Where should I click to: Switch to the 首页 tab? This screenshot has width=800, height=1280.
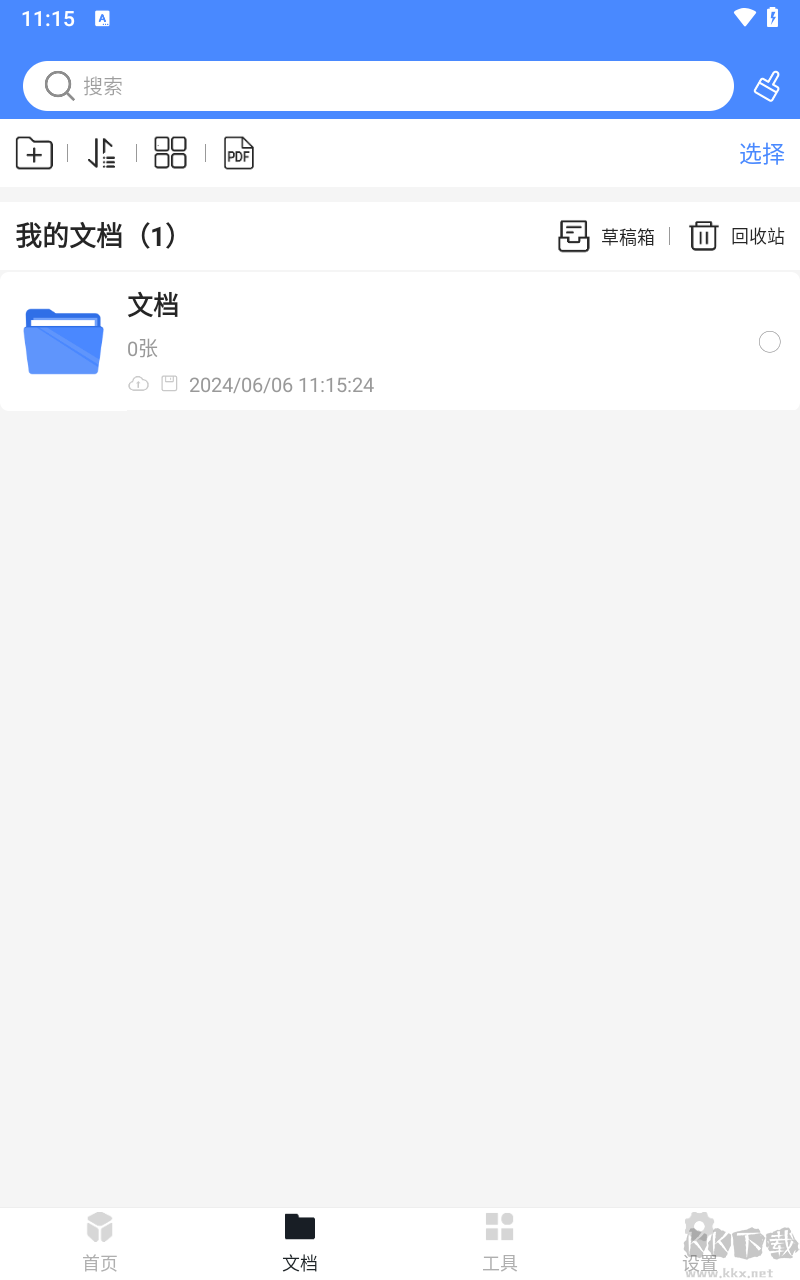100,1241
